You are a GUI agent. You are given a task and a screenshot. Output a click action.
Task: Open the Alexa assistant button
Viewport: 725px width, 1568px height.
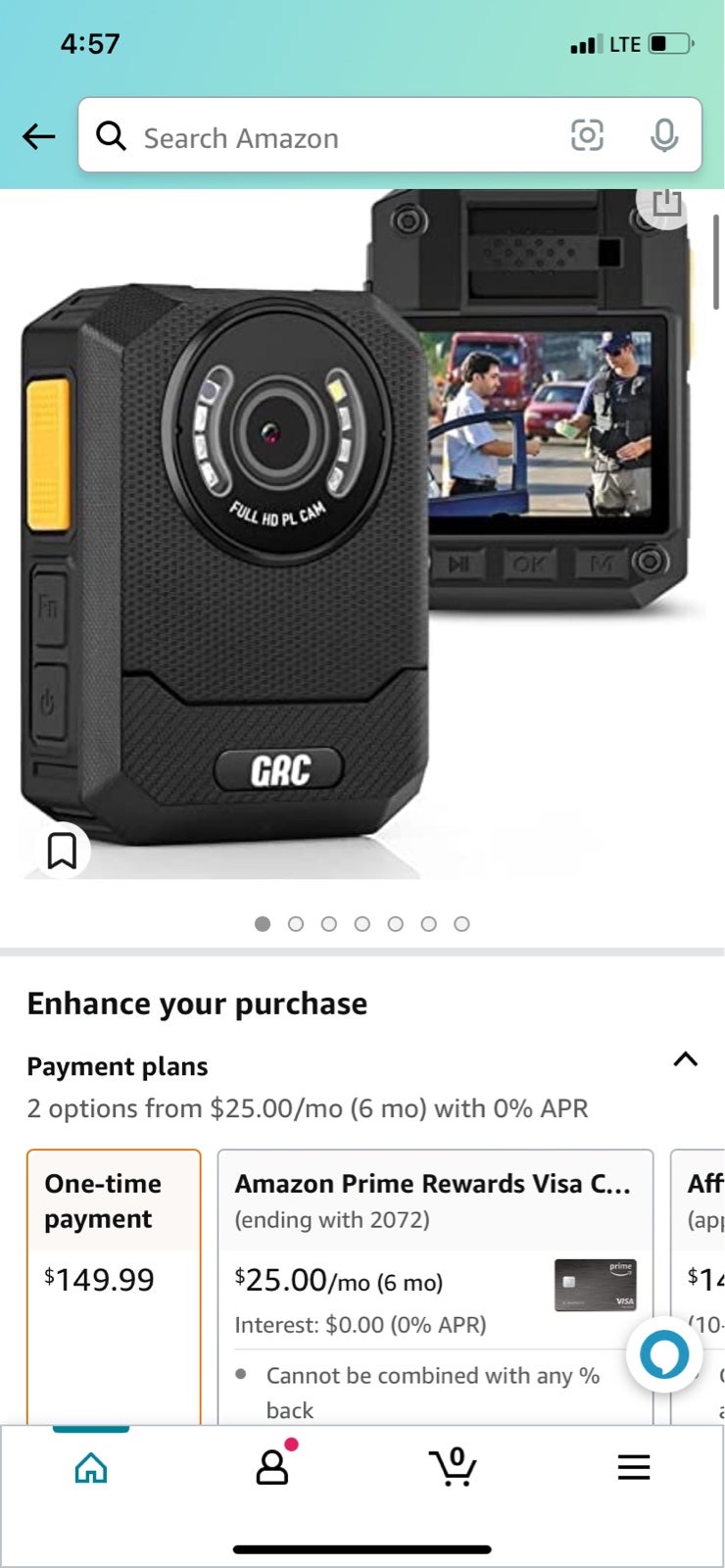[x=664, y=1355]
